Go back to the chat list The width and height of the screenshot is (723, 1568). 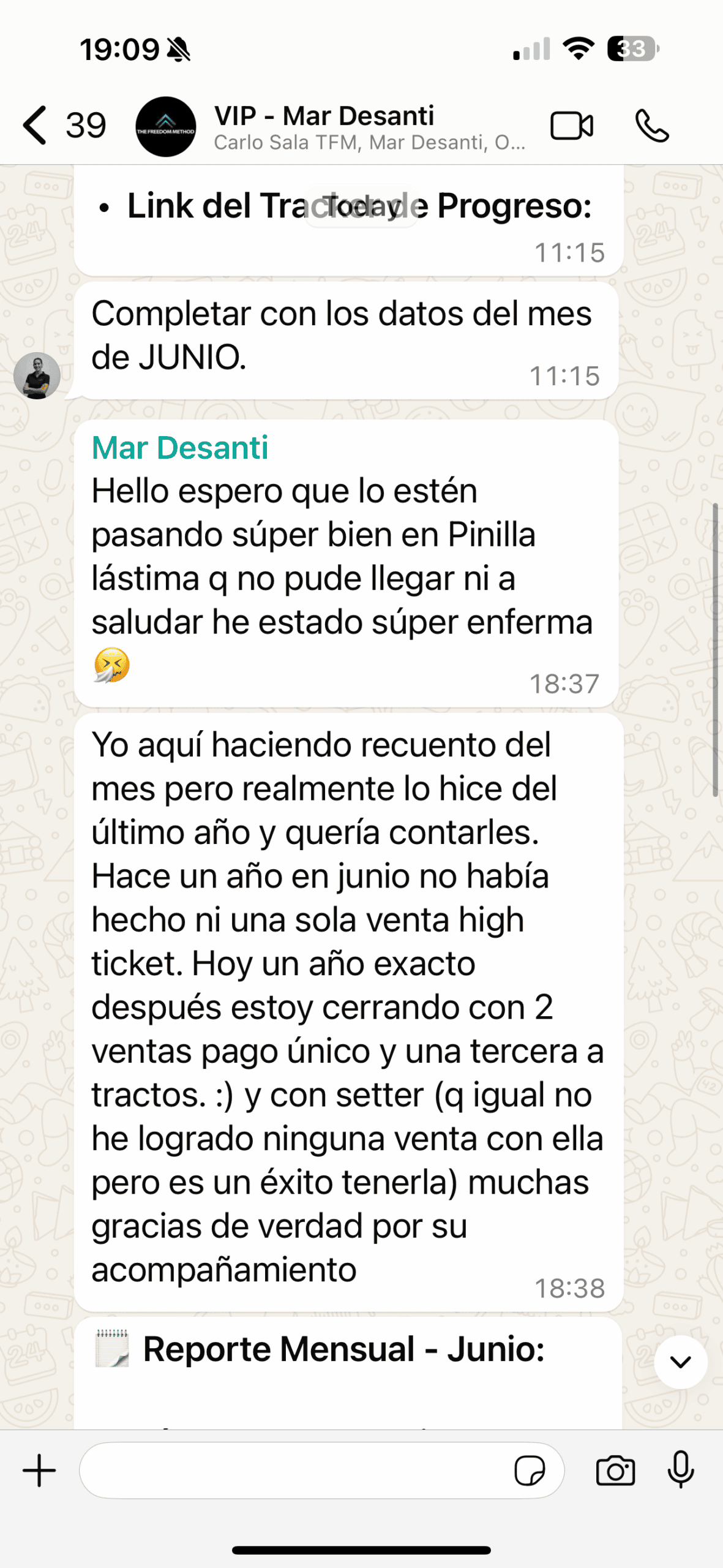[x=37, y=126]
